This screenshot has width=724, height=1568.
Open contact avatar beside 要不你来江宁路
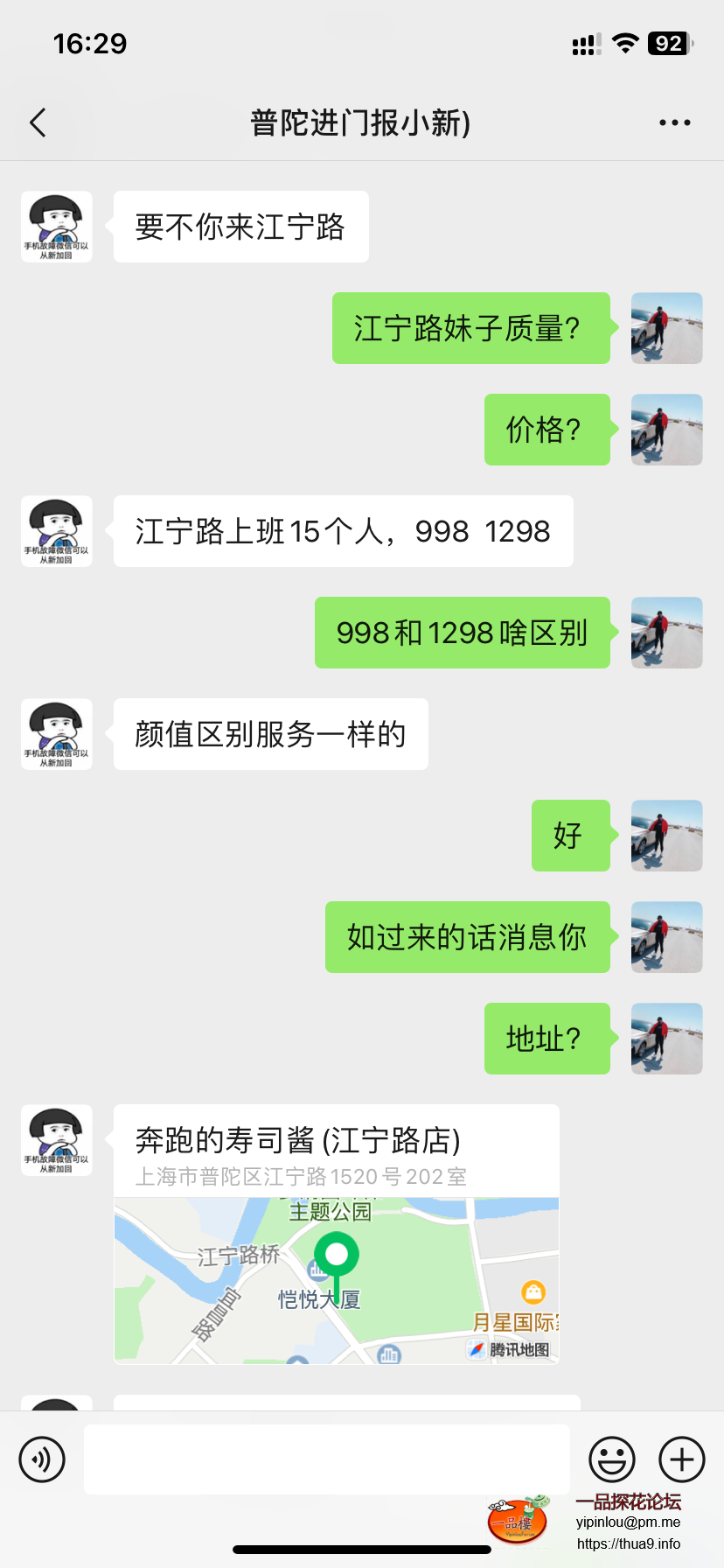tap(57, 227)
